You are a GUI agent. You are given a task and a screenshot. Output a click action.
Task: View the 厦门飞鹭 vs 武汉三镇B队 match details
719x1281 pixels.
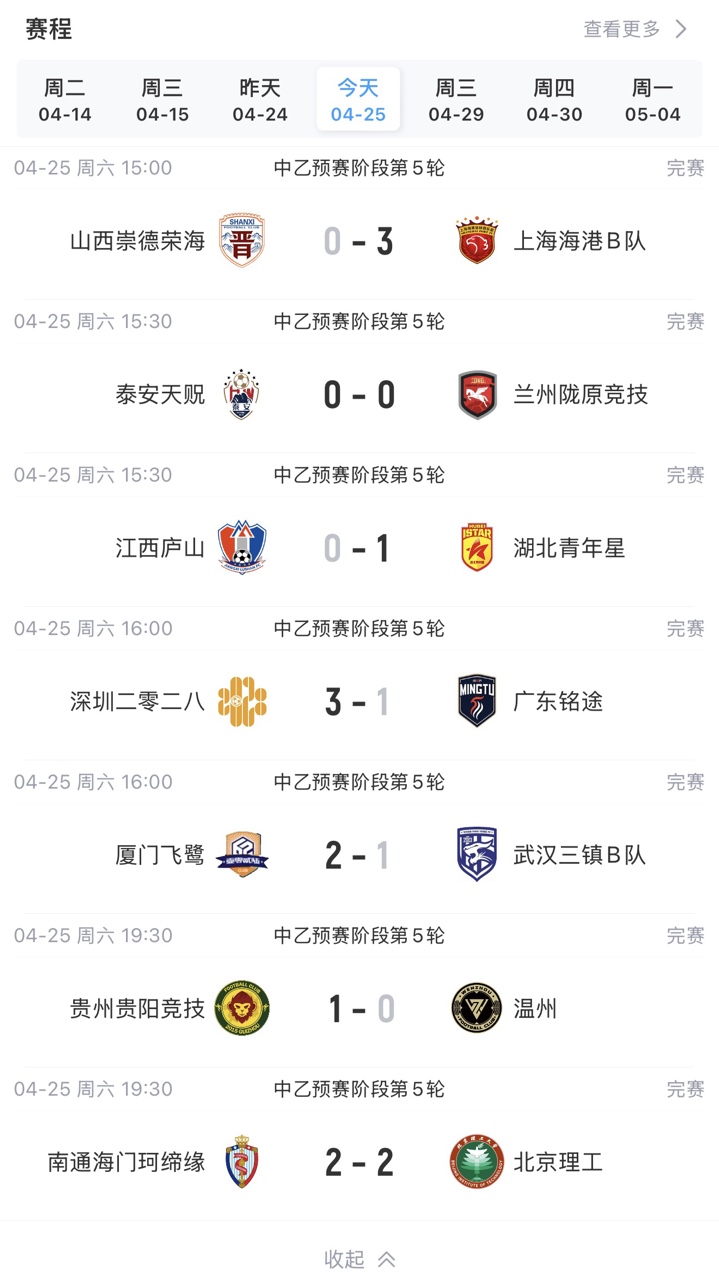coord(359,856)
